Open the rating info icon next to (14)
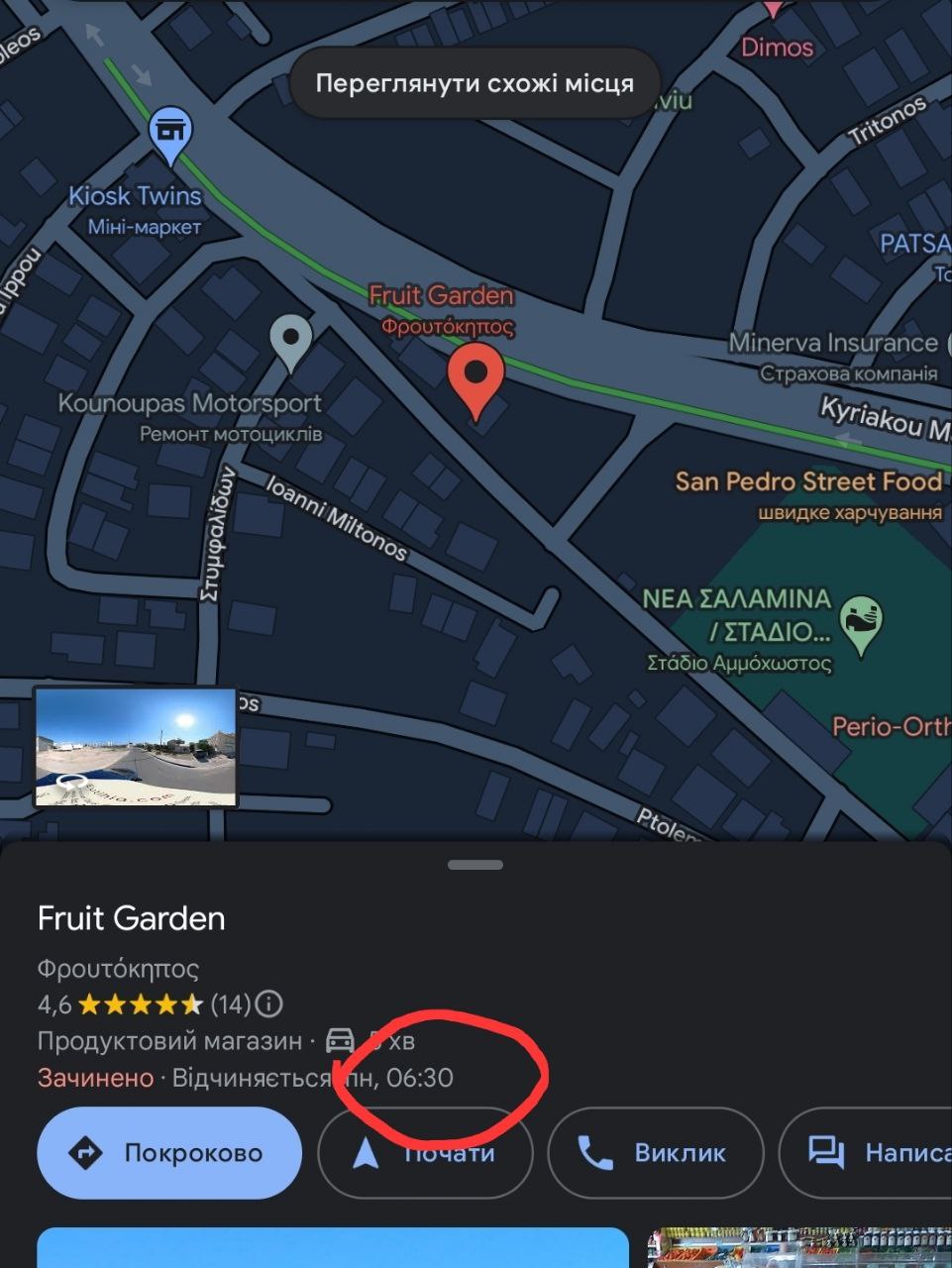 [268, 1004]
